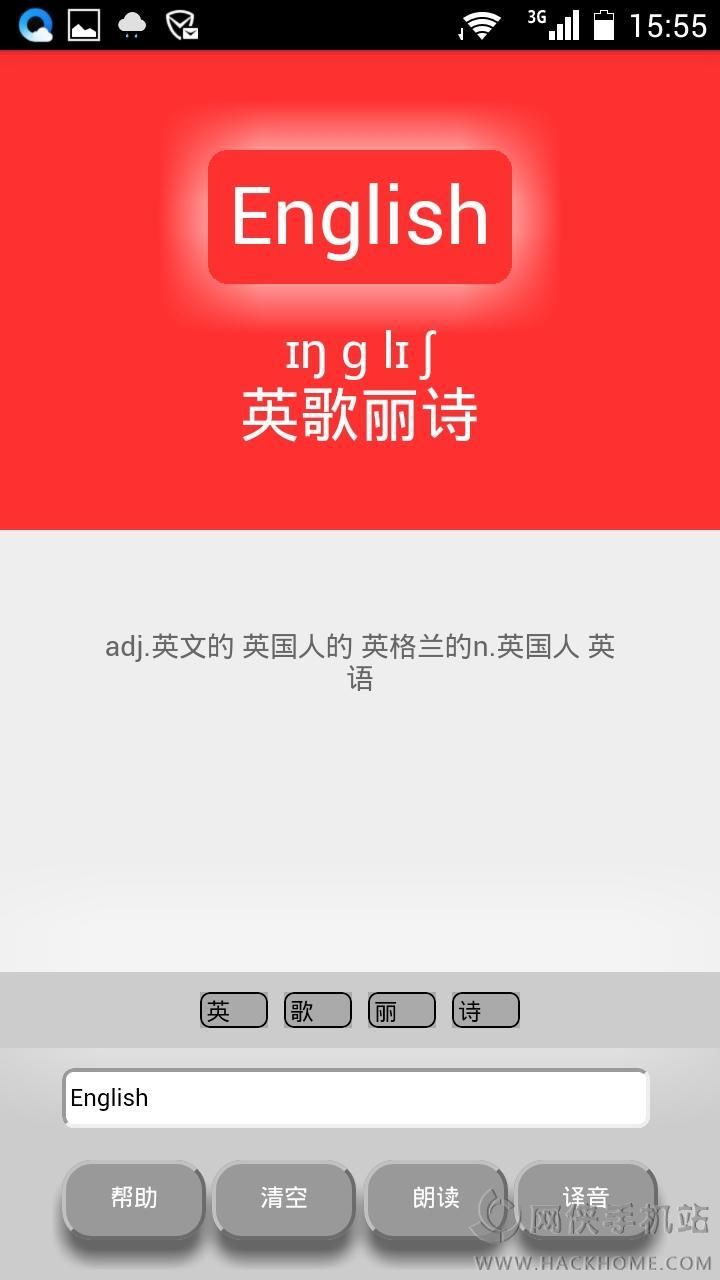Select the 丽 character chip

coord(402,1010)
